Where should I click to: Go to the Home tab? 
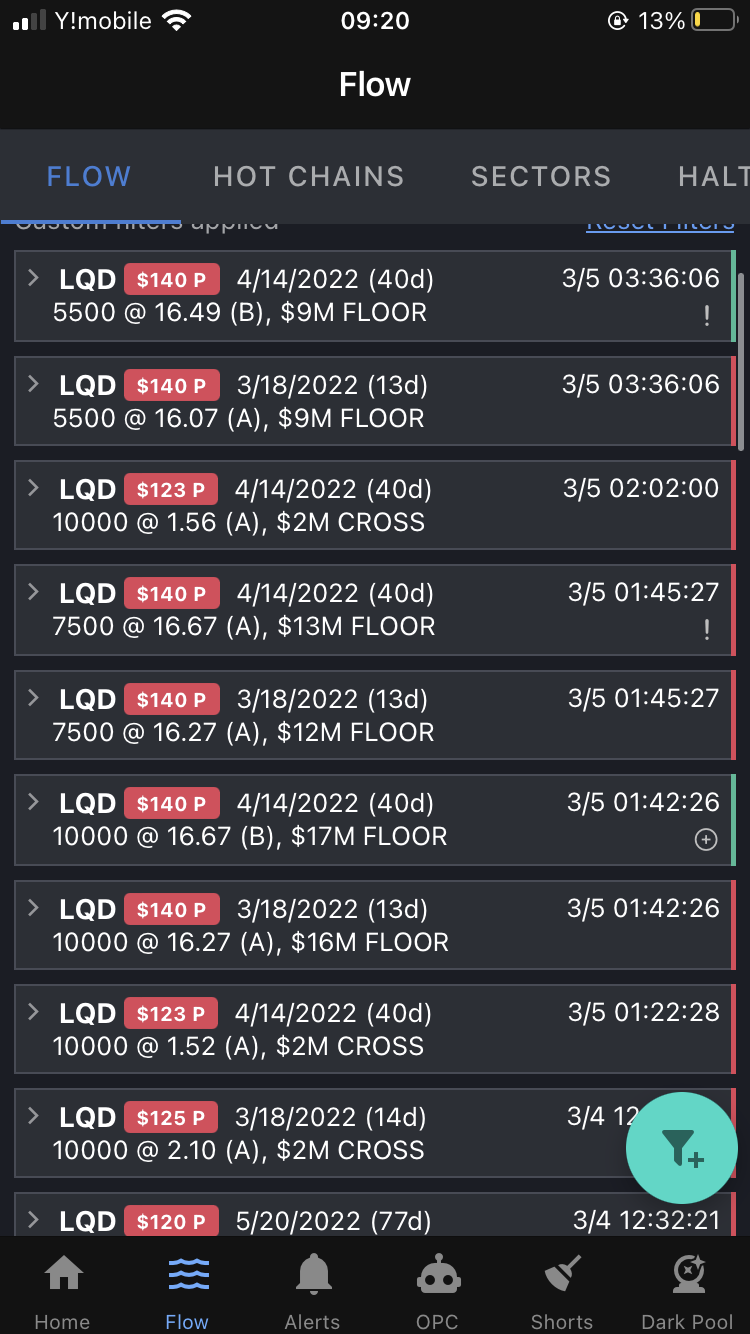(63, 1294)
